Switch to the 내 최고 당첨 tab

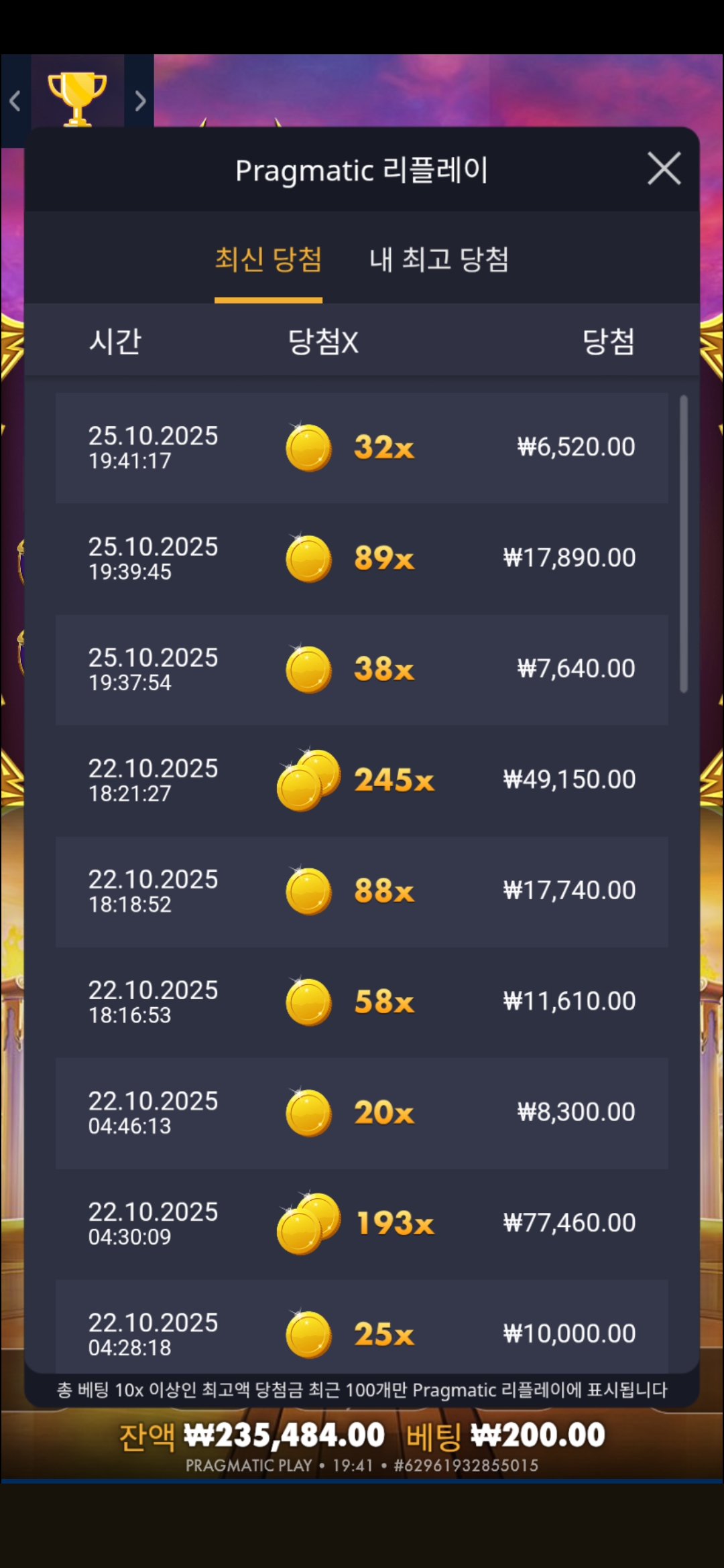coord(439,260)
